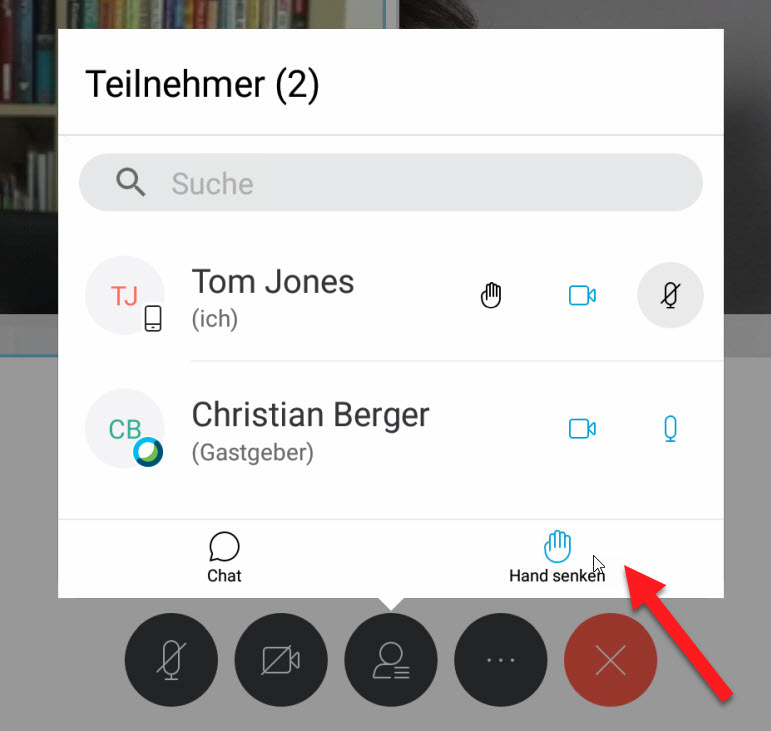Tap Christian Berger's video camera icon
The height and width of the screenshot is (731, 771).
point(582,429)
